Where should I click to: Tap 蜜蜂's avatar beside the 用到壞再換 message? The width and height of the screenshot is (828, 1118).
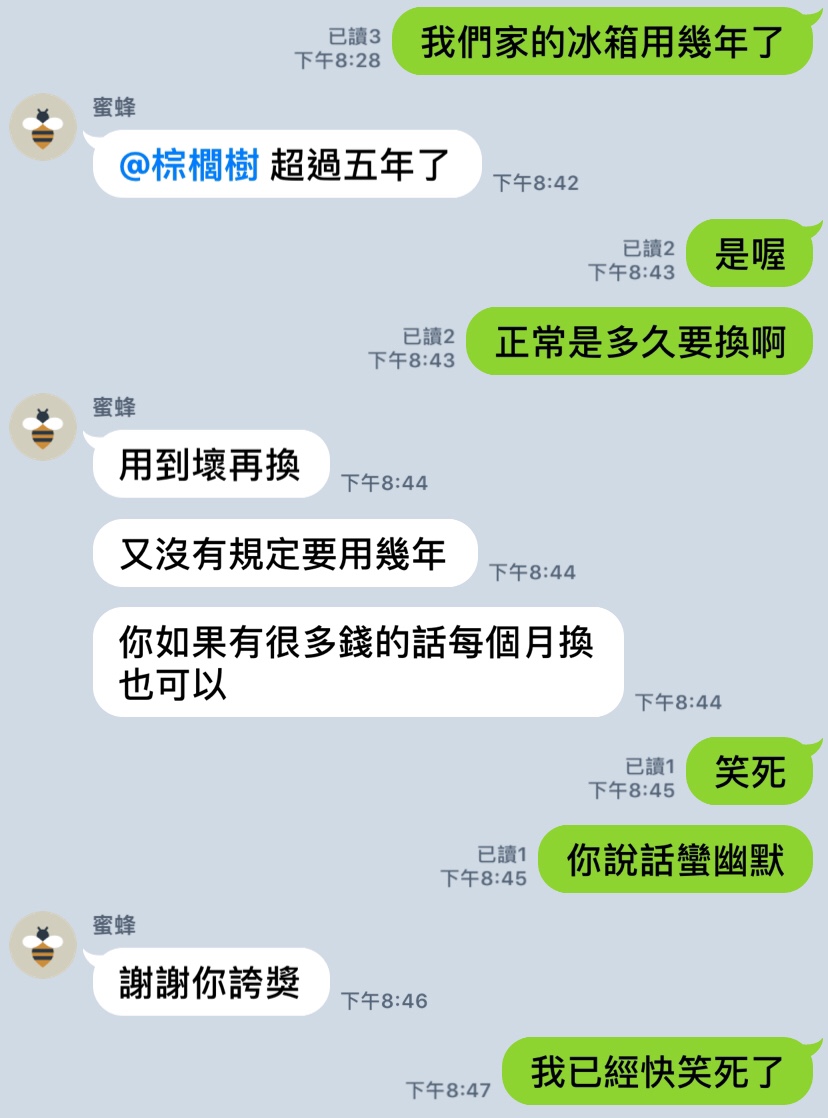point(43,426)
